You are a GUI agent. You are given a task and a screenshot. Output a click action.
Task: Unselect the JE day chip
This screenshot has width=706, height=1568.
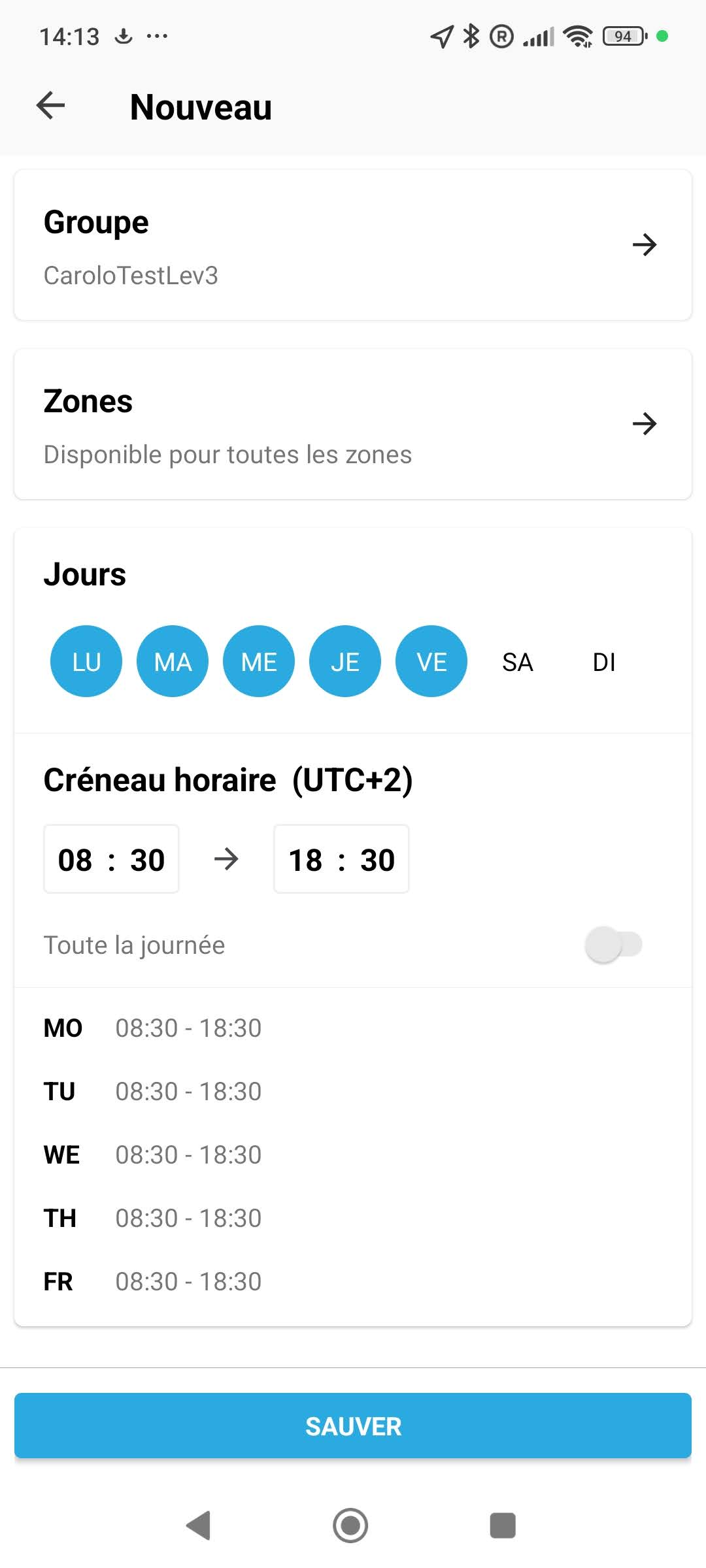tap(345, 661)
